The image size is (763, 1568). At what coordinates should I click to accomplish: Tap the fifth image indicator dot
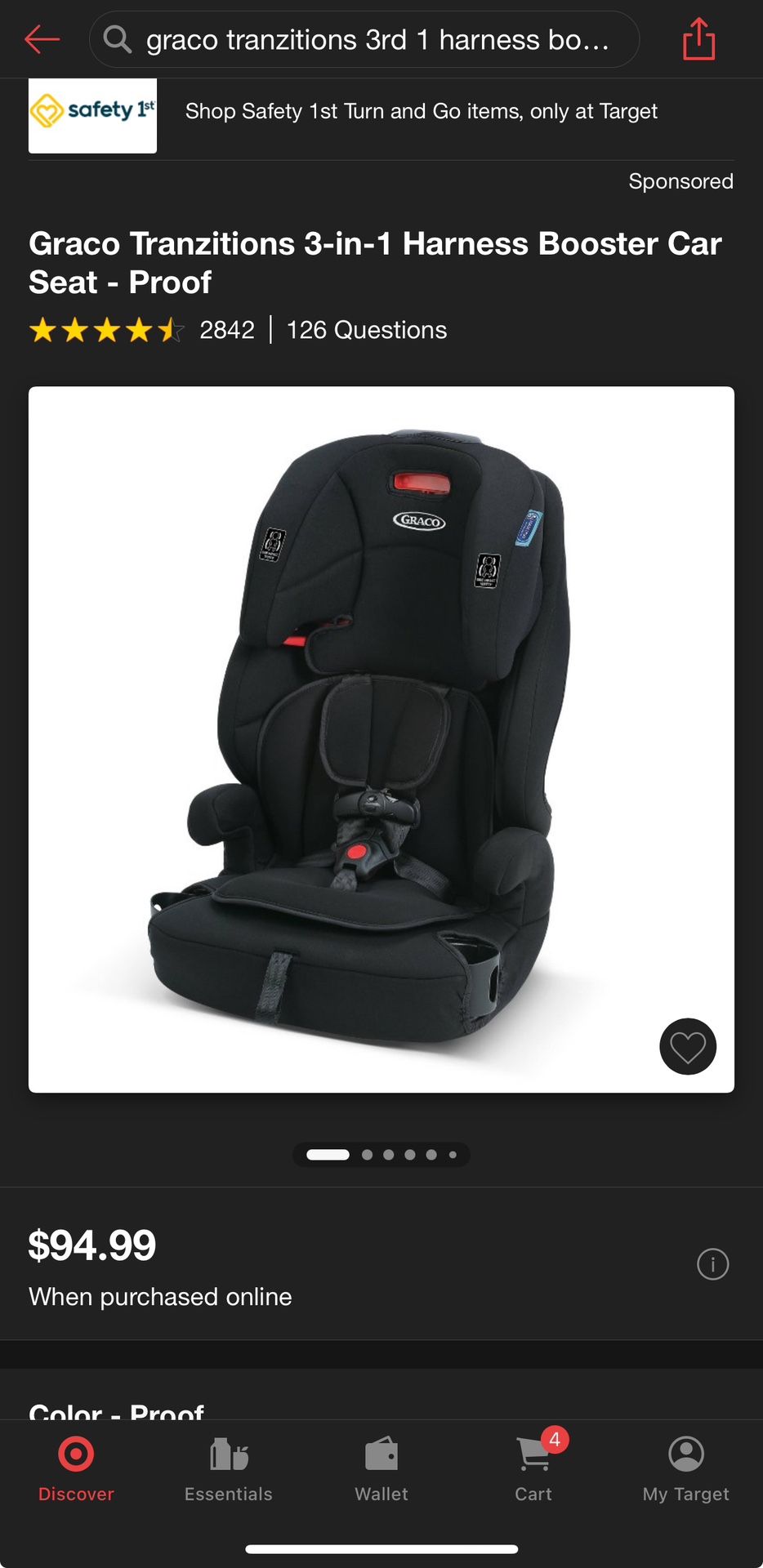coord(431,1154)
